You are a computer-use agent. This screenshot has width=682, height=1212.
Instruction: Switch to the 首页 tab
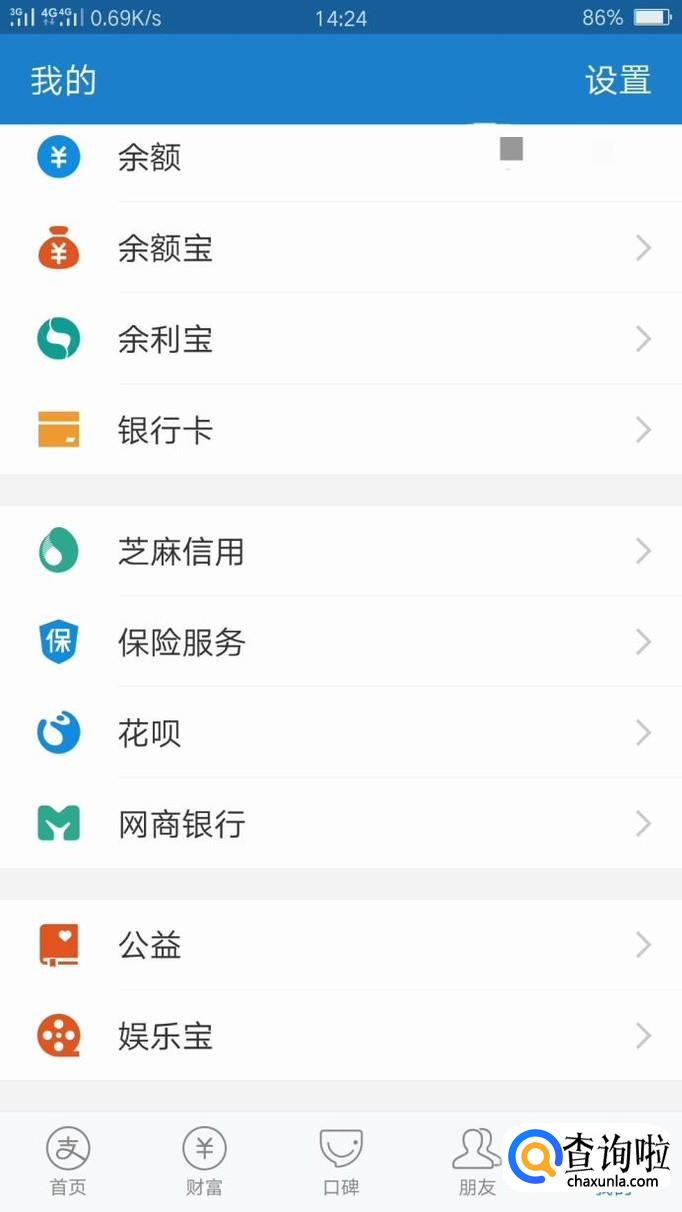point(68,1162)
